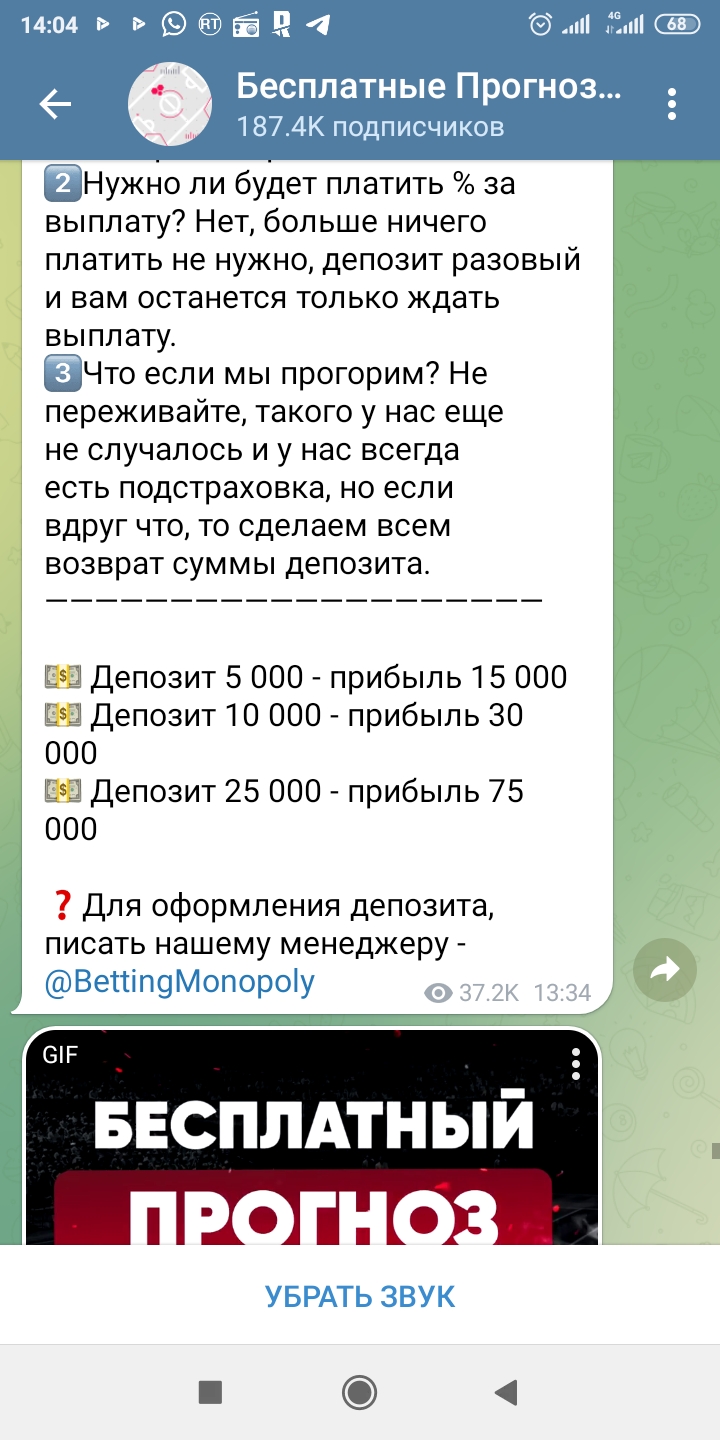Image resolution: width=720 pixels, height=1440 pixels.
Task: Forward the message with the share arrow
Action: click(x=665, y=969)
